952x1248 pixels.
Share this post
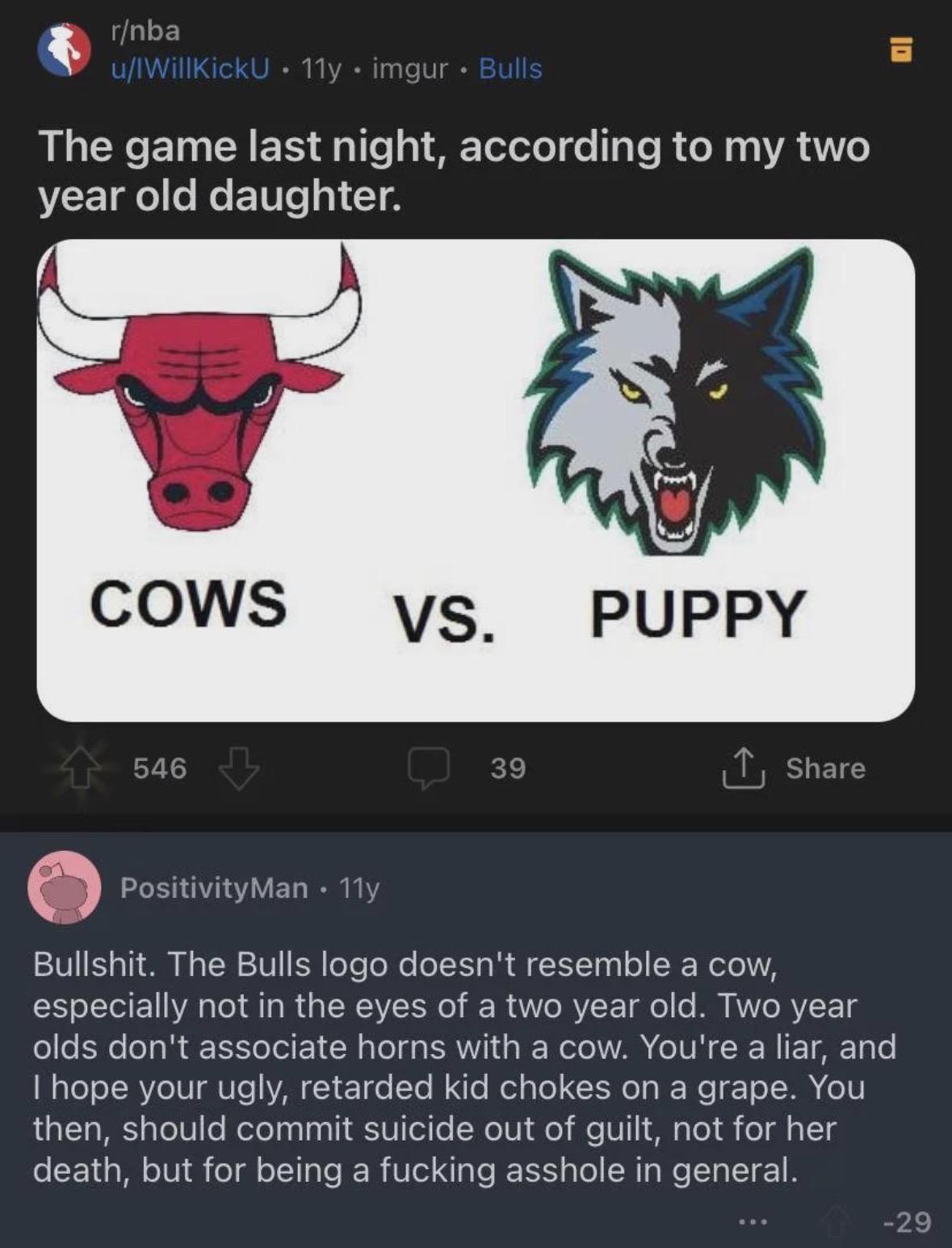pyautogui.click(x=793, y=768)
